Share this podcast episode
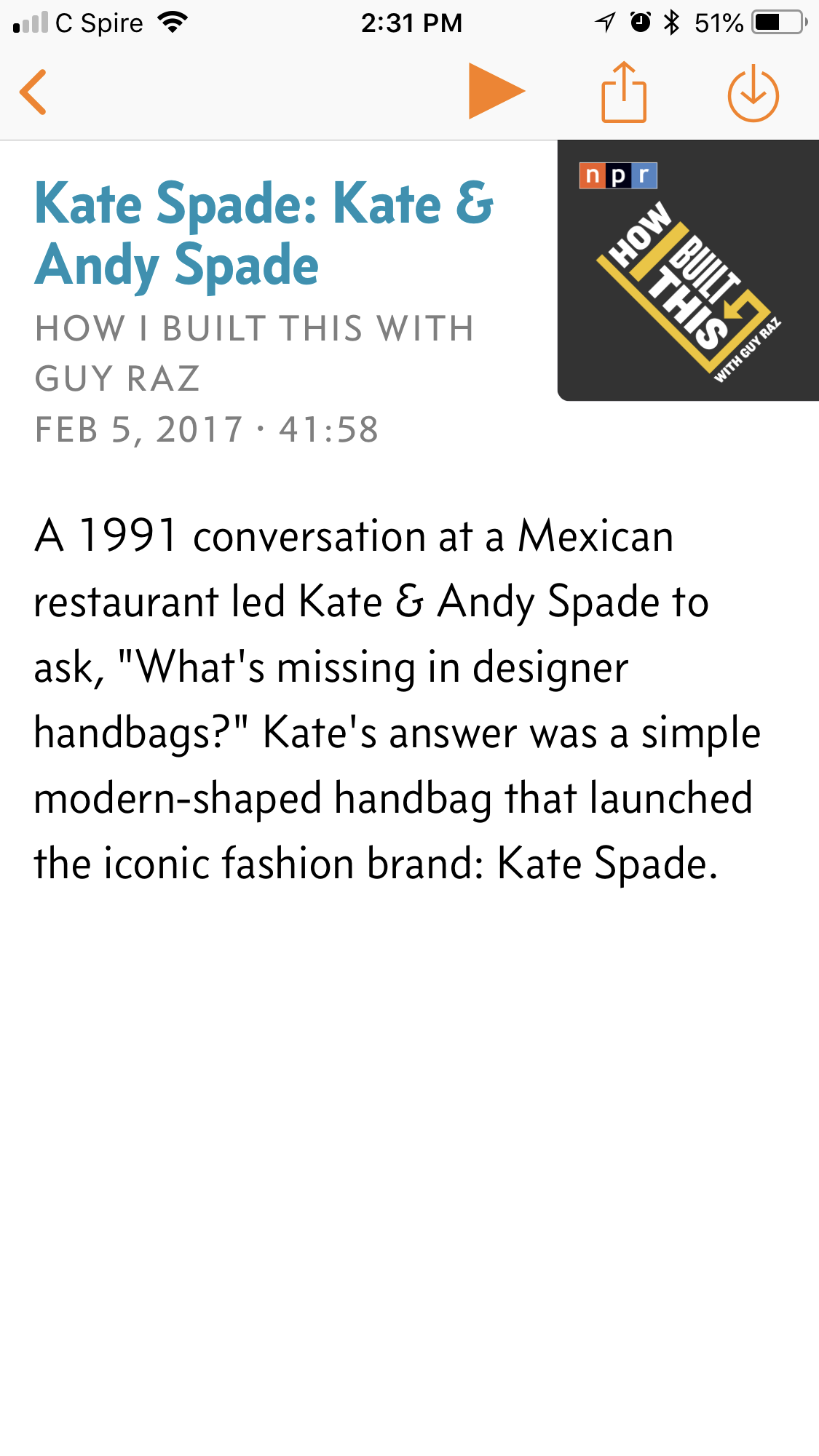Screen dimensions: 819x1456 pyautogui.click(x=624, y=92)
